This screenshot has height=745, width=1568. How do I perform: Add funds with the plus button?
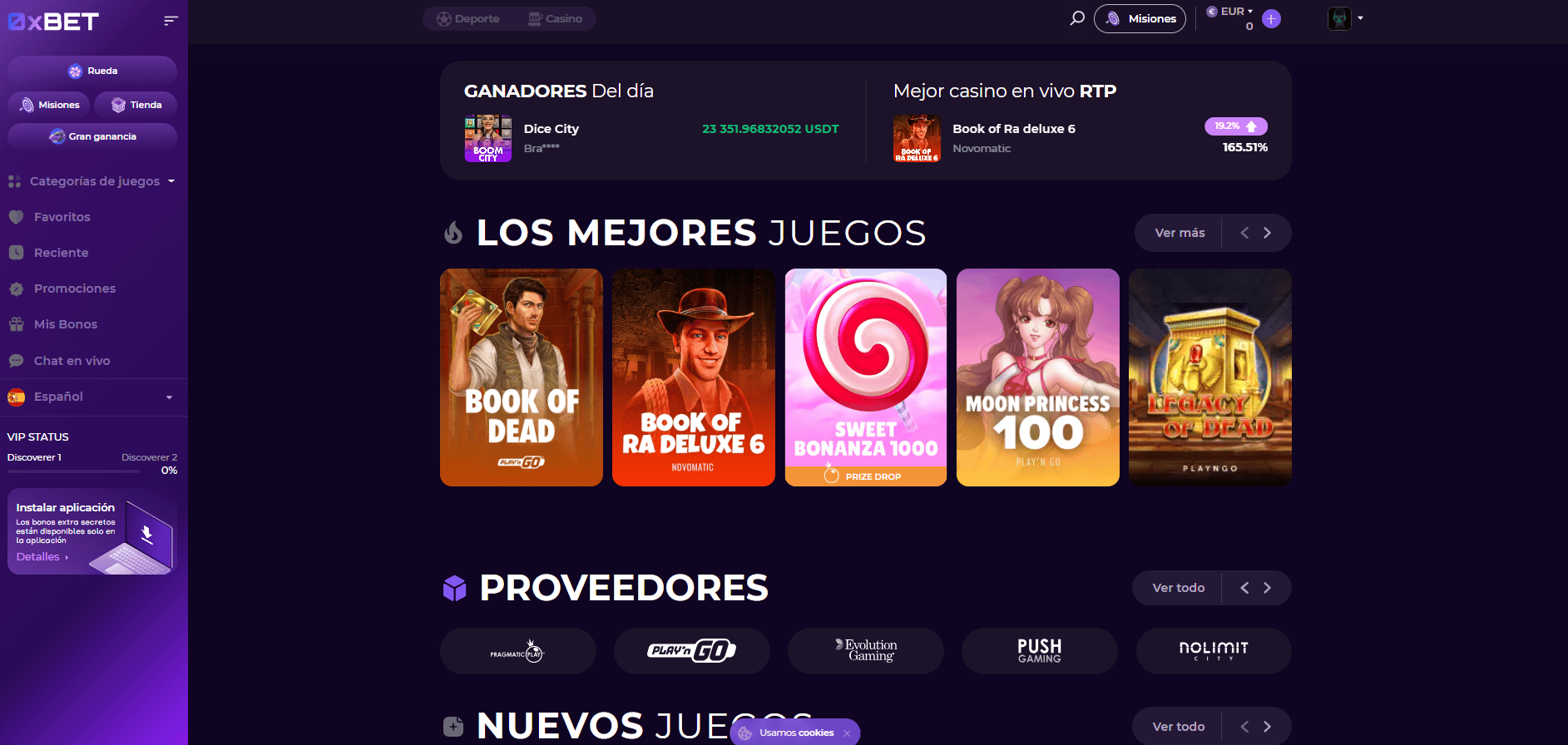pos(1271,19)
